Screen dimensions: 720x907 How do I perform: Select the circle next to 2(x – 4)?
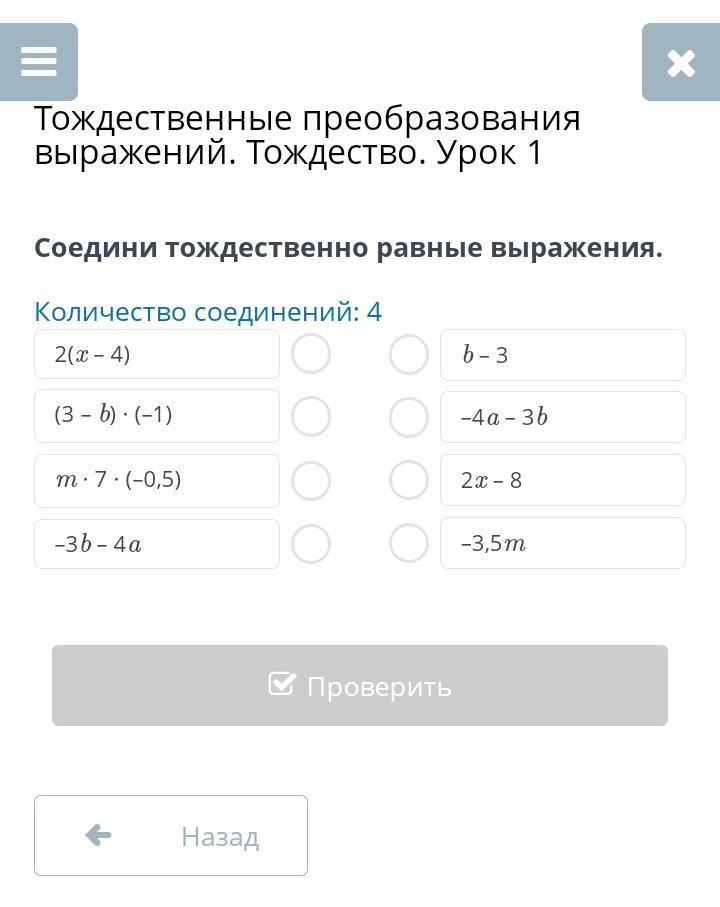[311, 354]
